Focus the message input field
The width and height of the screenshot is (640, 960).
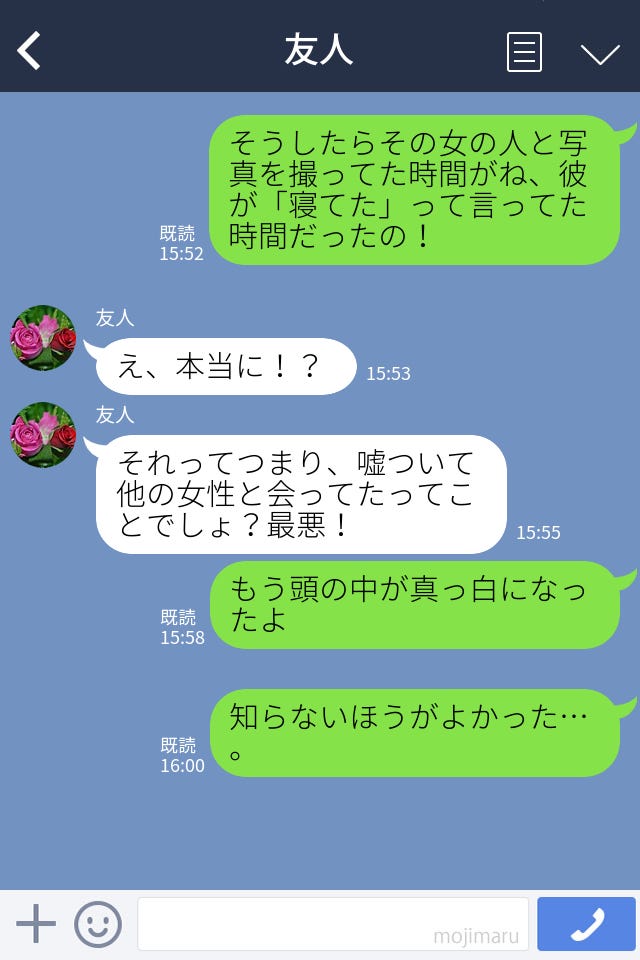(332, 924)
